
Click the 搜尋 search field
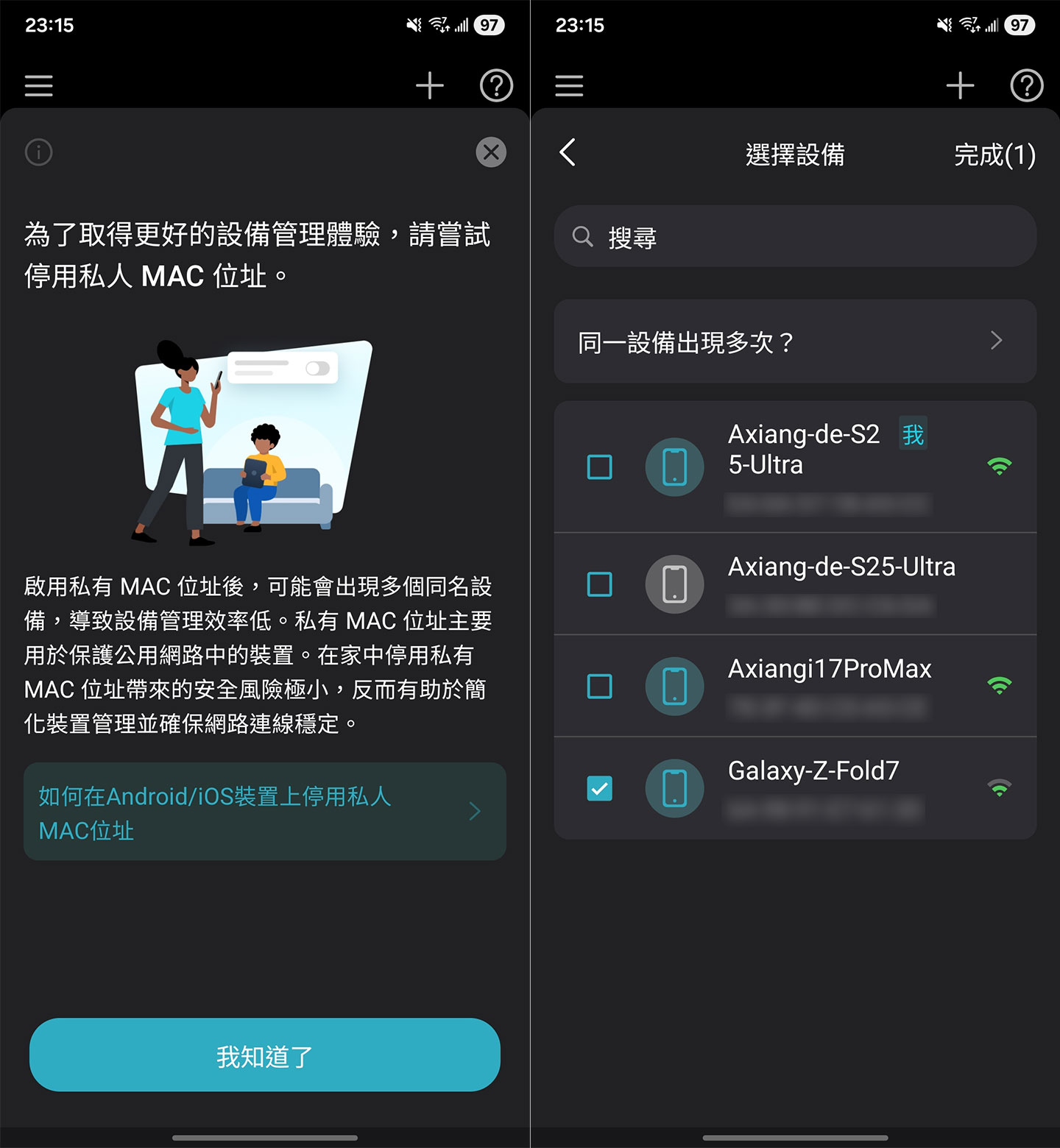795,236
